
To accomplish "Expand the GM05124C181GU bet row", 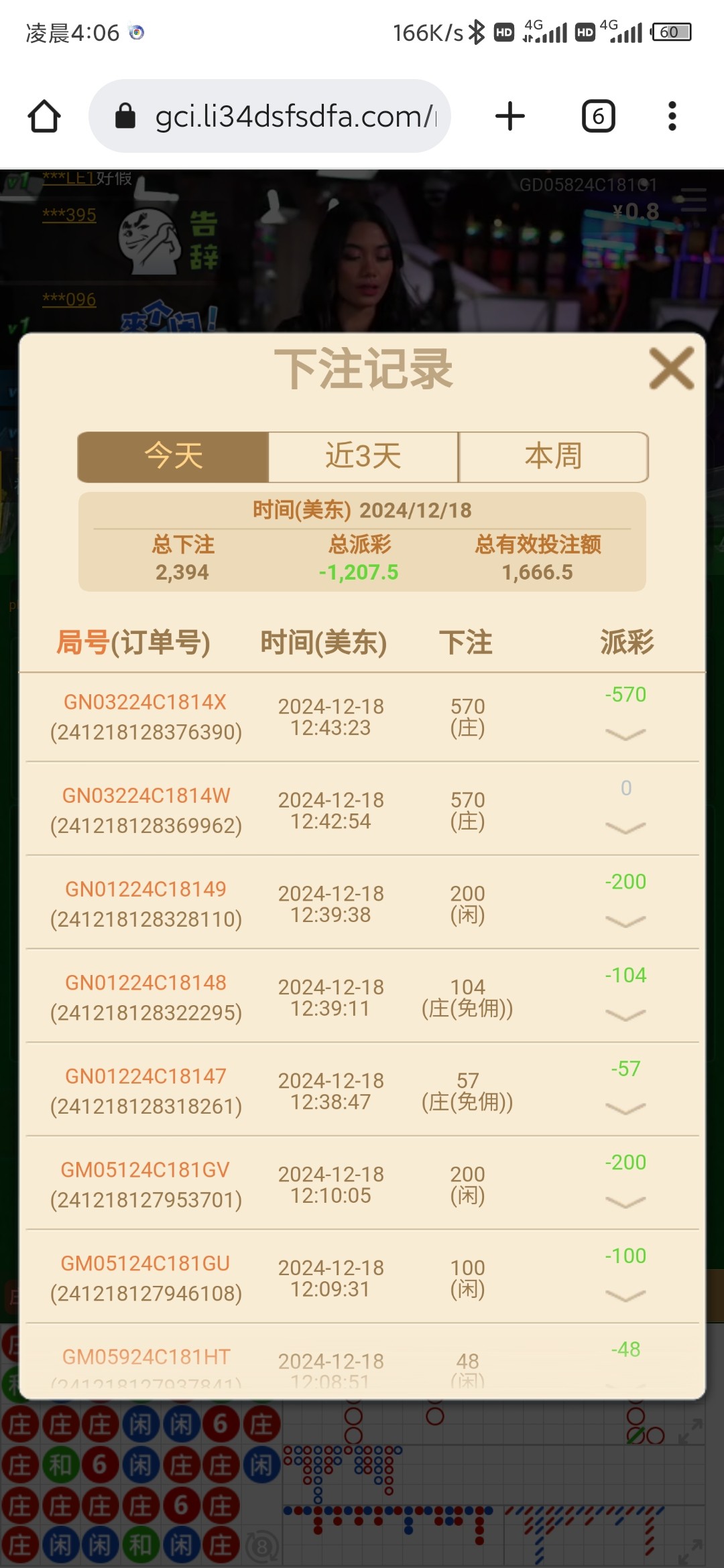I will click(625, 1296).
